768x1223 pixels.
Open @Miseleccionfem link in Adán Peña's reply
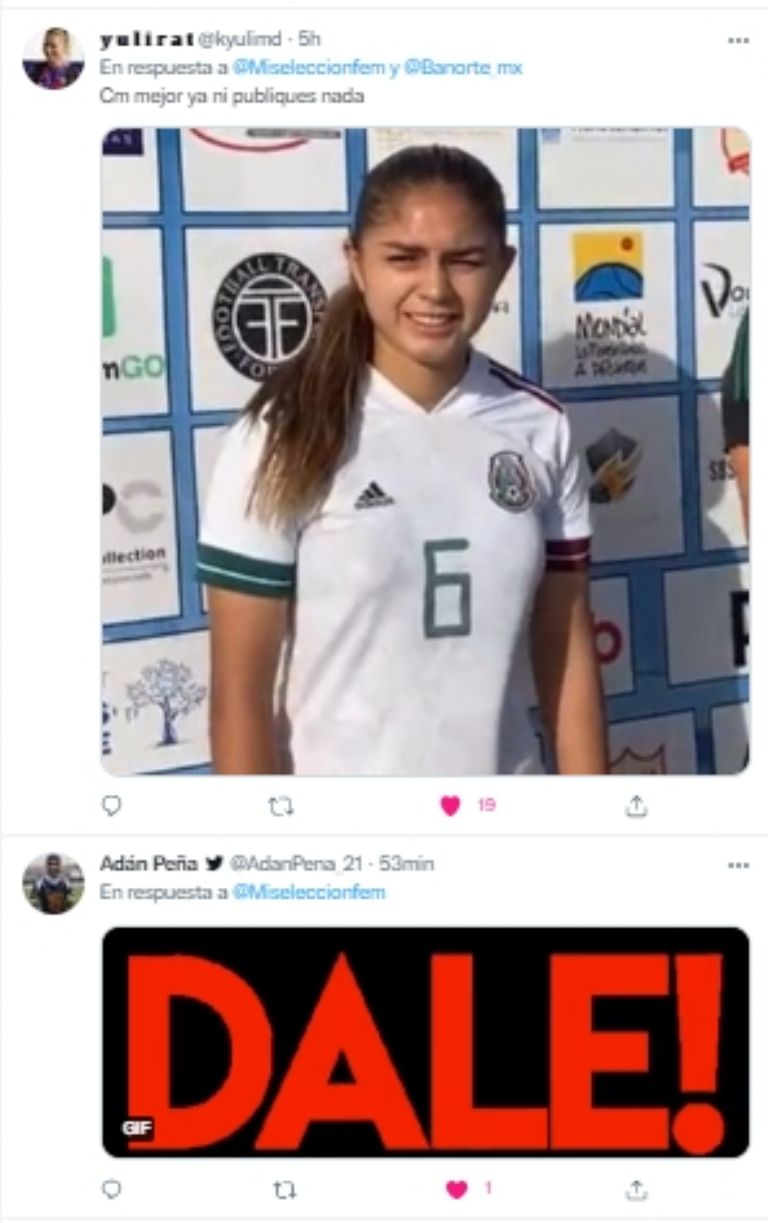pos(308,893)
